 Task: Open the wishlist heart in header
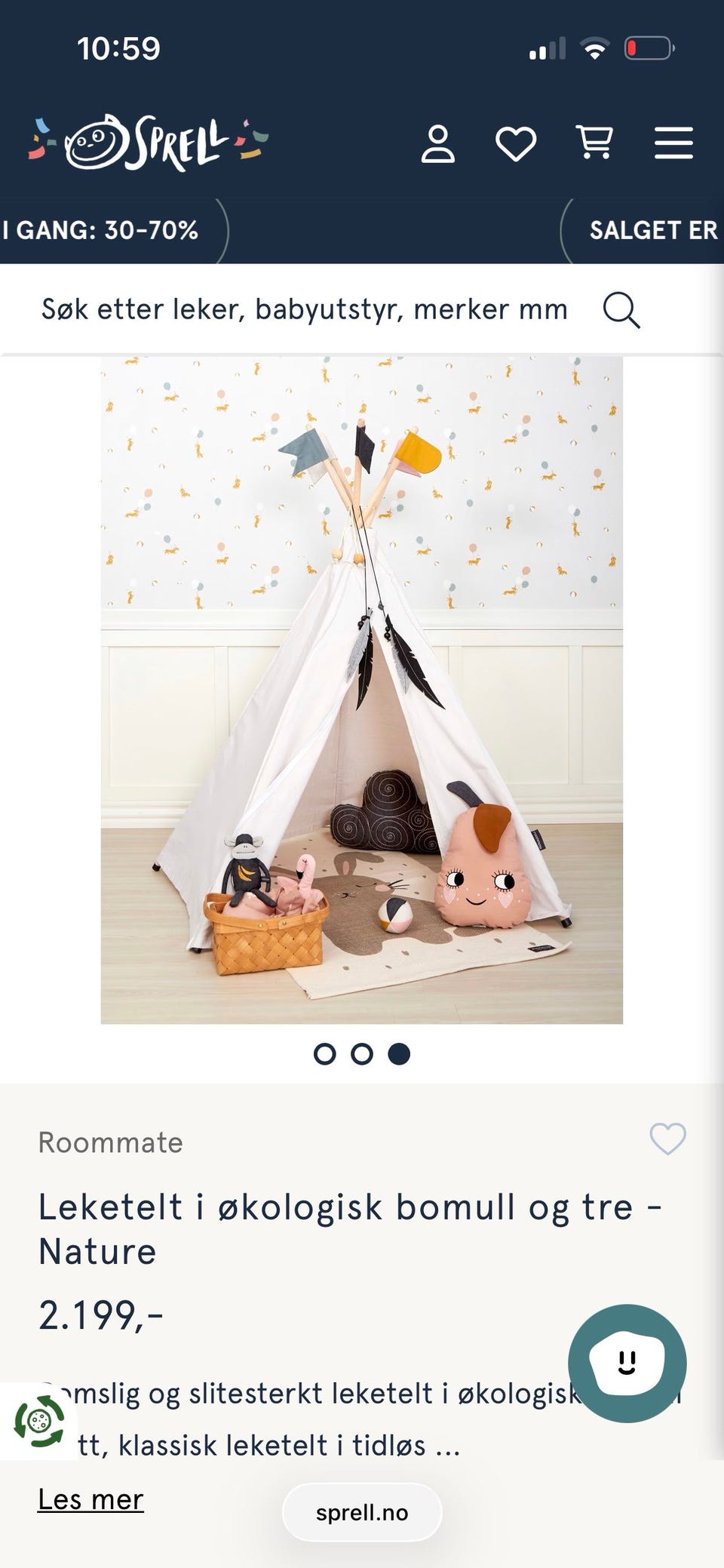pos(516,143)
